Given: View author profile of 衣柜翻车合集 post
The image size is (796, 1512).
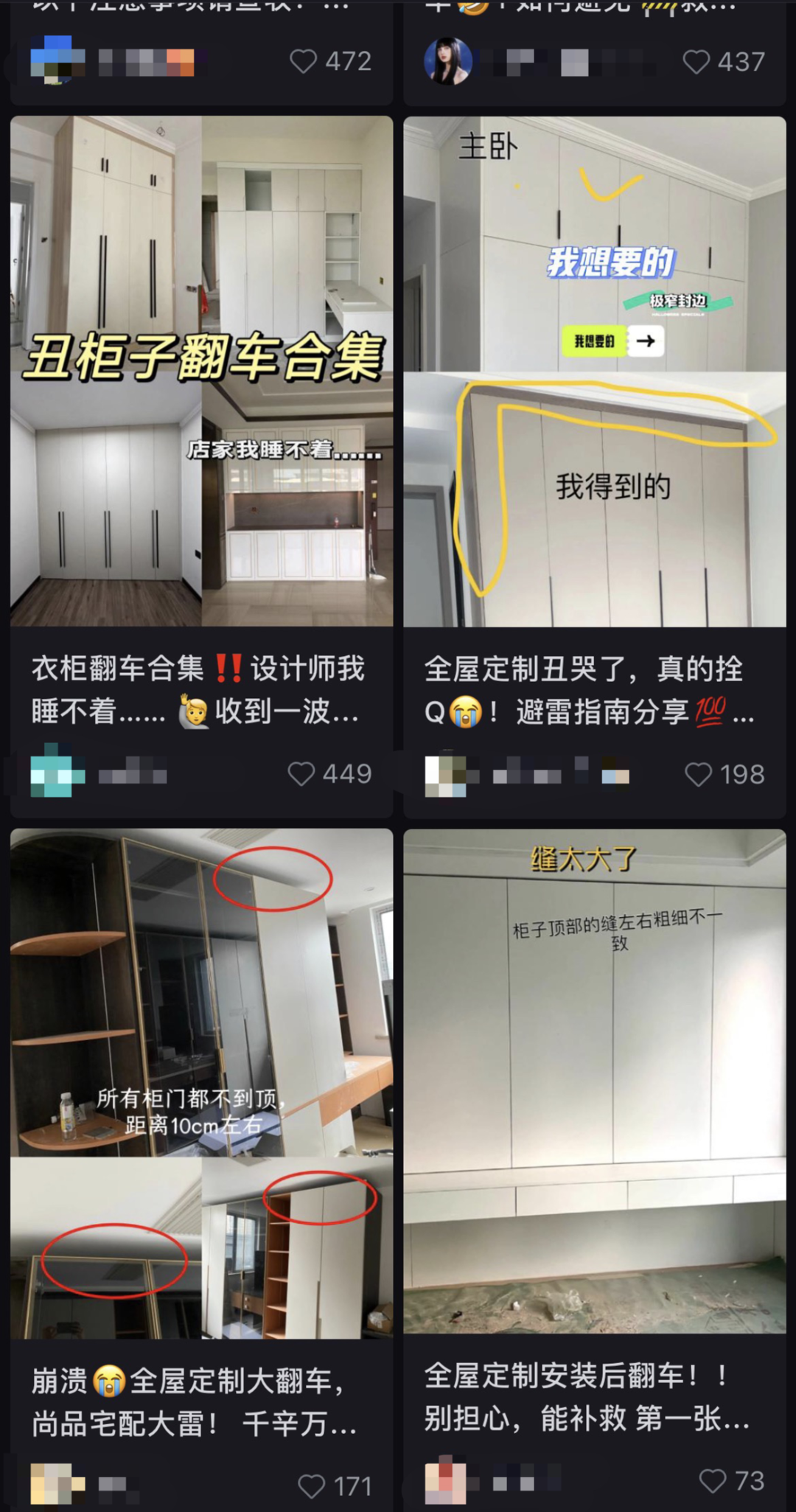Looking at the screenshot, I should 57,776.
